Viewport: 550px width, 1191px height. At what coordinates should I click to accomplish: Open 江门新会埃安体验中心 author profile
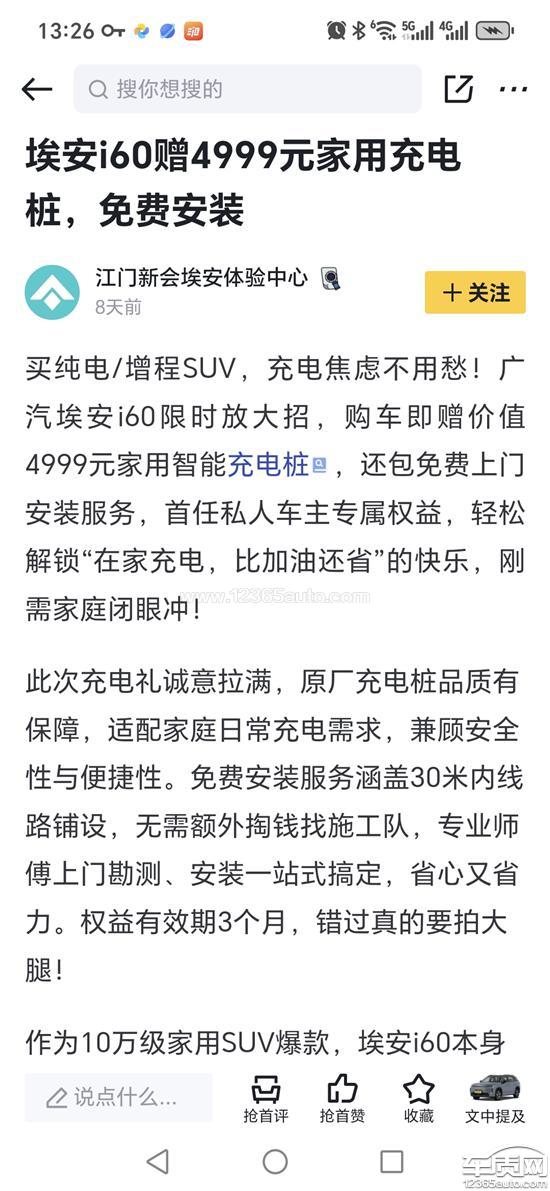coord(201,277)
